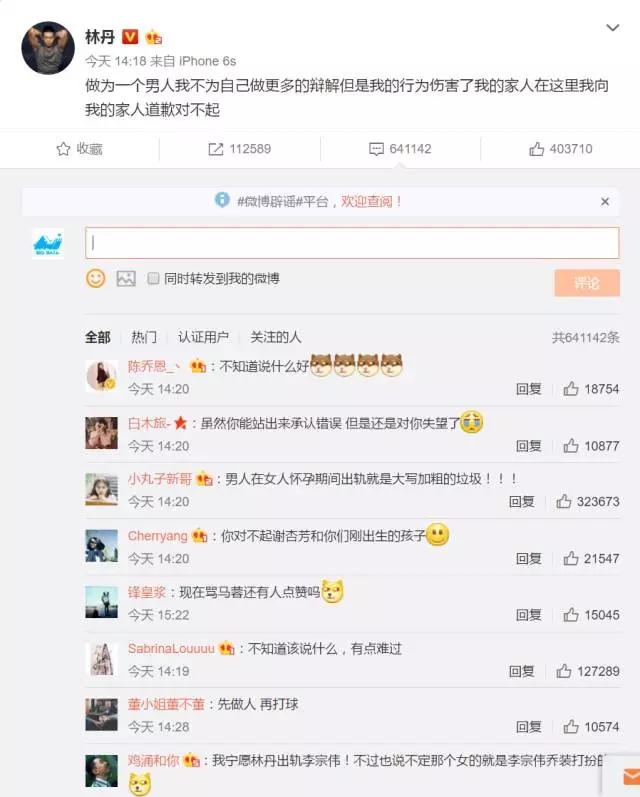Screen dimensions: 640x797
Task: Submit comment with 评论 button
Action: pos(586,283)
